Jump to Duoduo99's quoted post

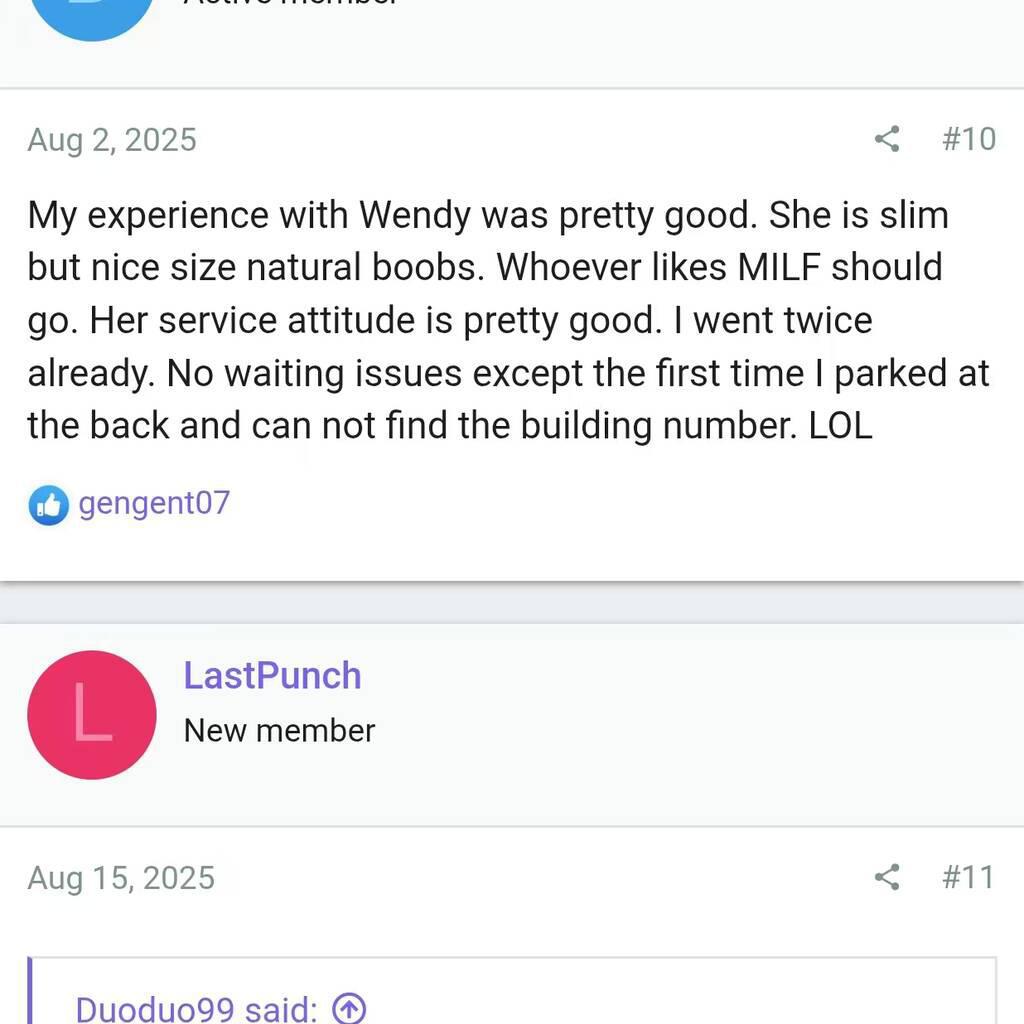pyautogui.click(x=348, y=1008)
